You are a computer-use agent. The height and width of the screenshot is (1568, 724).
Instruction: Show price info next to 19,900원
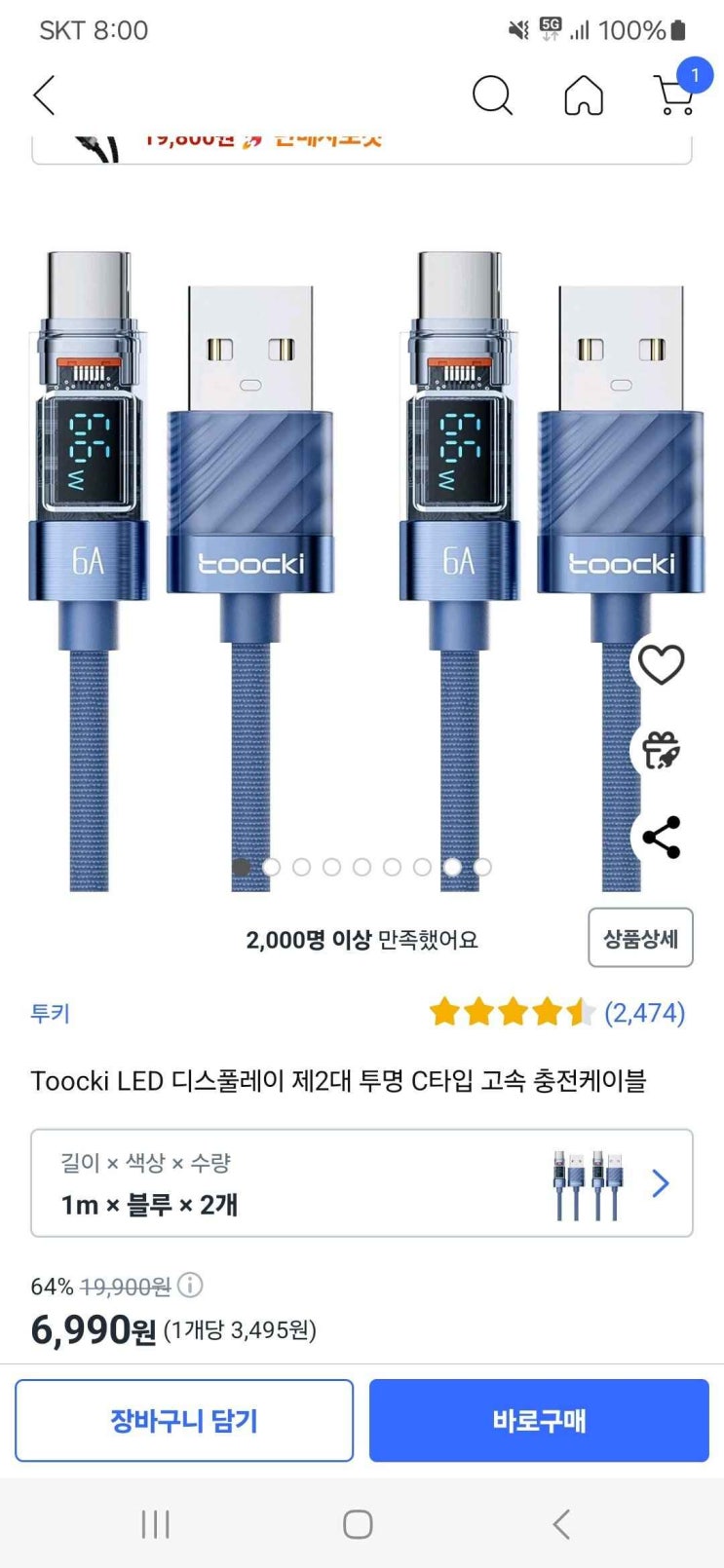point(190,1286)
